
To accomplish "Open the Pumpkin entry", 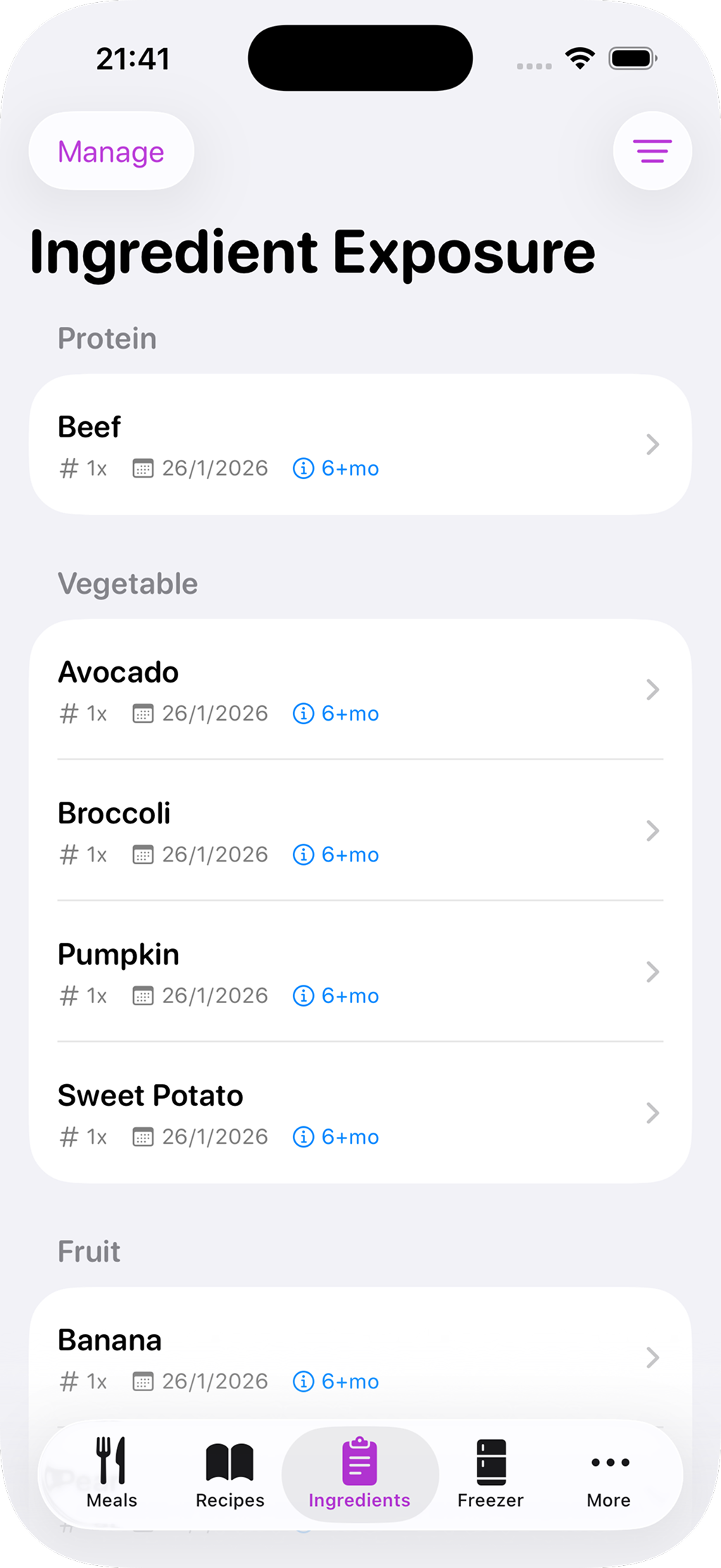I will [x=360, y=971].
